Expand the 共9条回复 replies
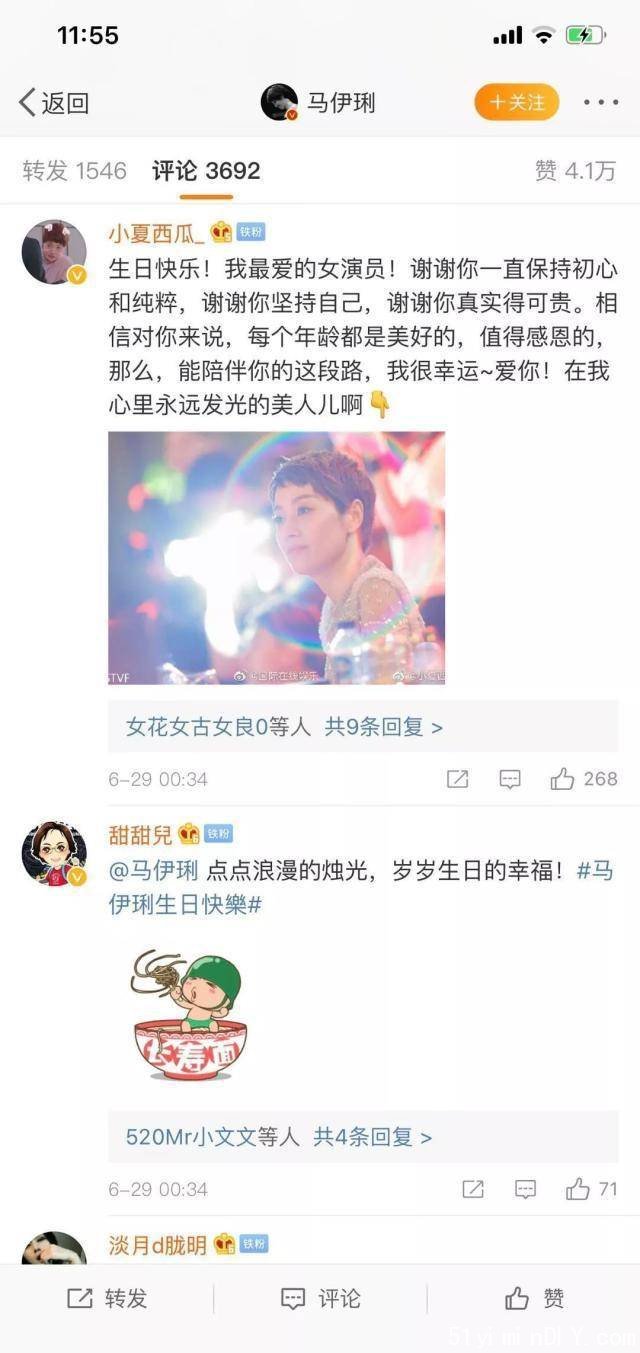The height and width of the screenshot is (1353, 640). [383, 727]
